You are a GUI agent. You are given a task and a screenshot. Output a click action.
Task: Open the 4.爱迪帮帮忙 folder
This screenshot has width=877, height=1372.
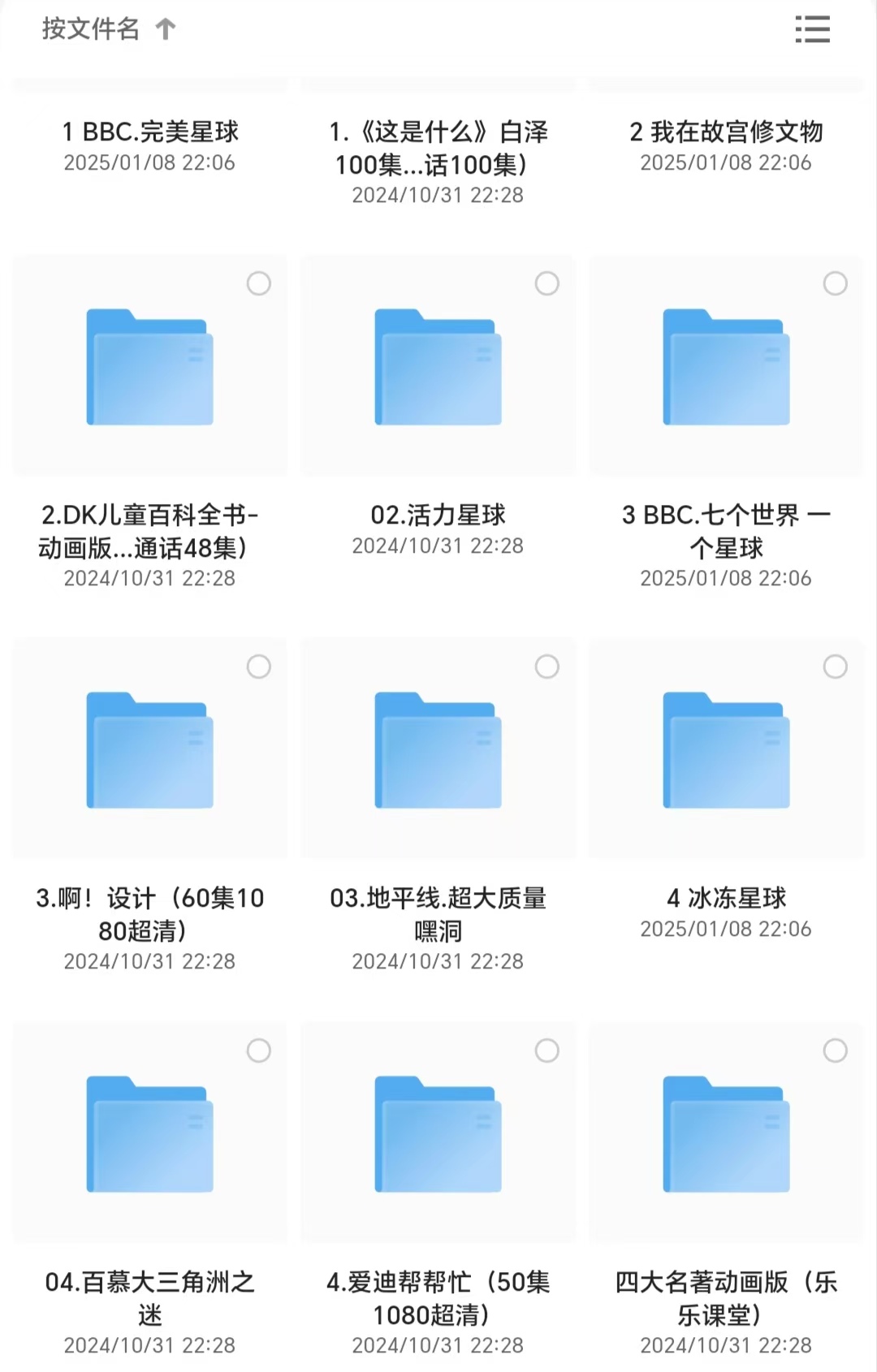coord(438,1134)
